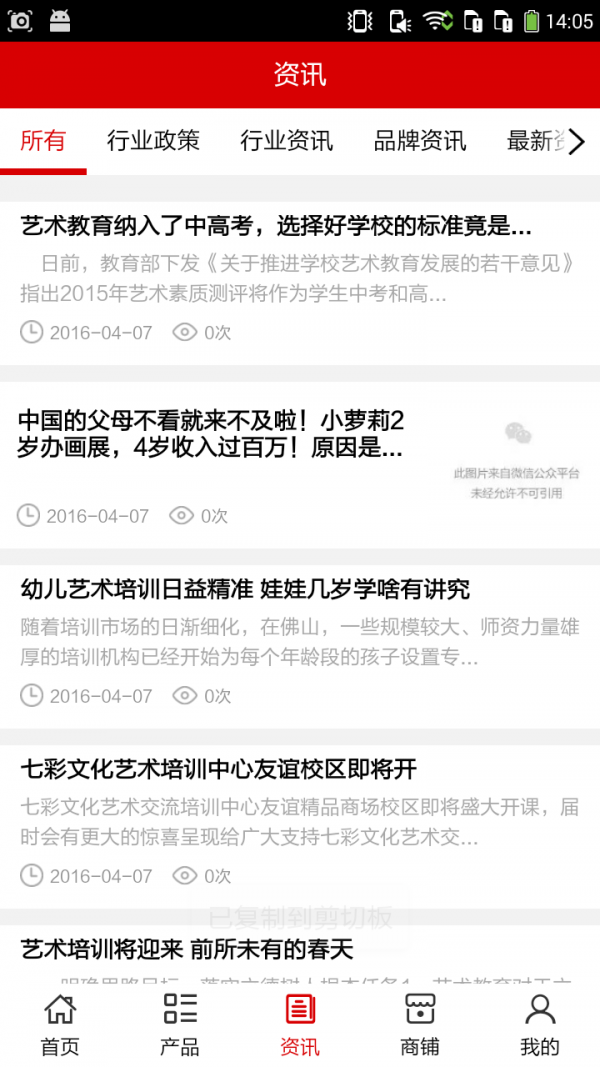Image resolution: width=600 pixels, height=1067 pixels.
Task: Open the 行业资讯 tab
Action: pos(286,141)
